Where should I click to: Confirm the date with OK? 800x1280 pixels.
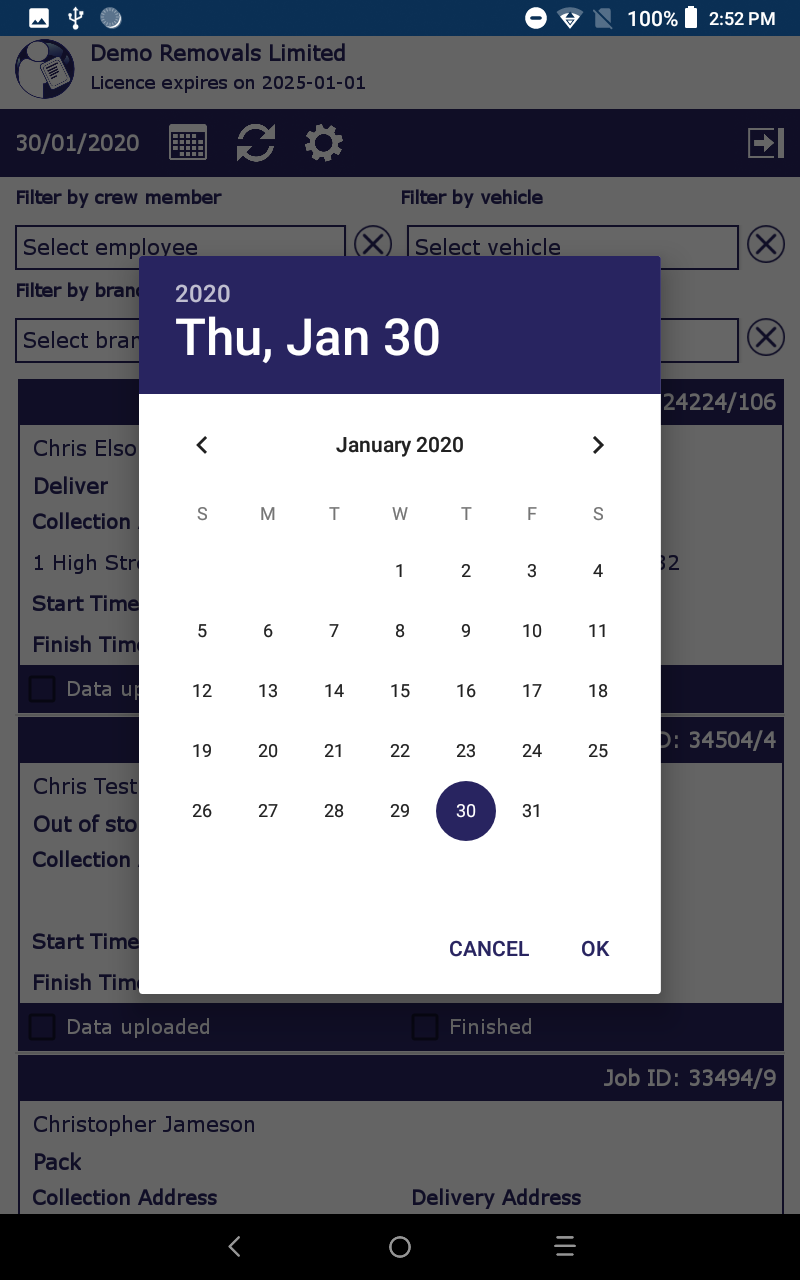tap(595, 949)
